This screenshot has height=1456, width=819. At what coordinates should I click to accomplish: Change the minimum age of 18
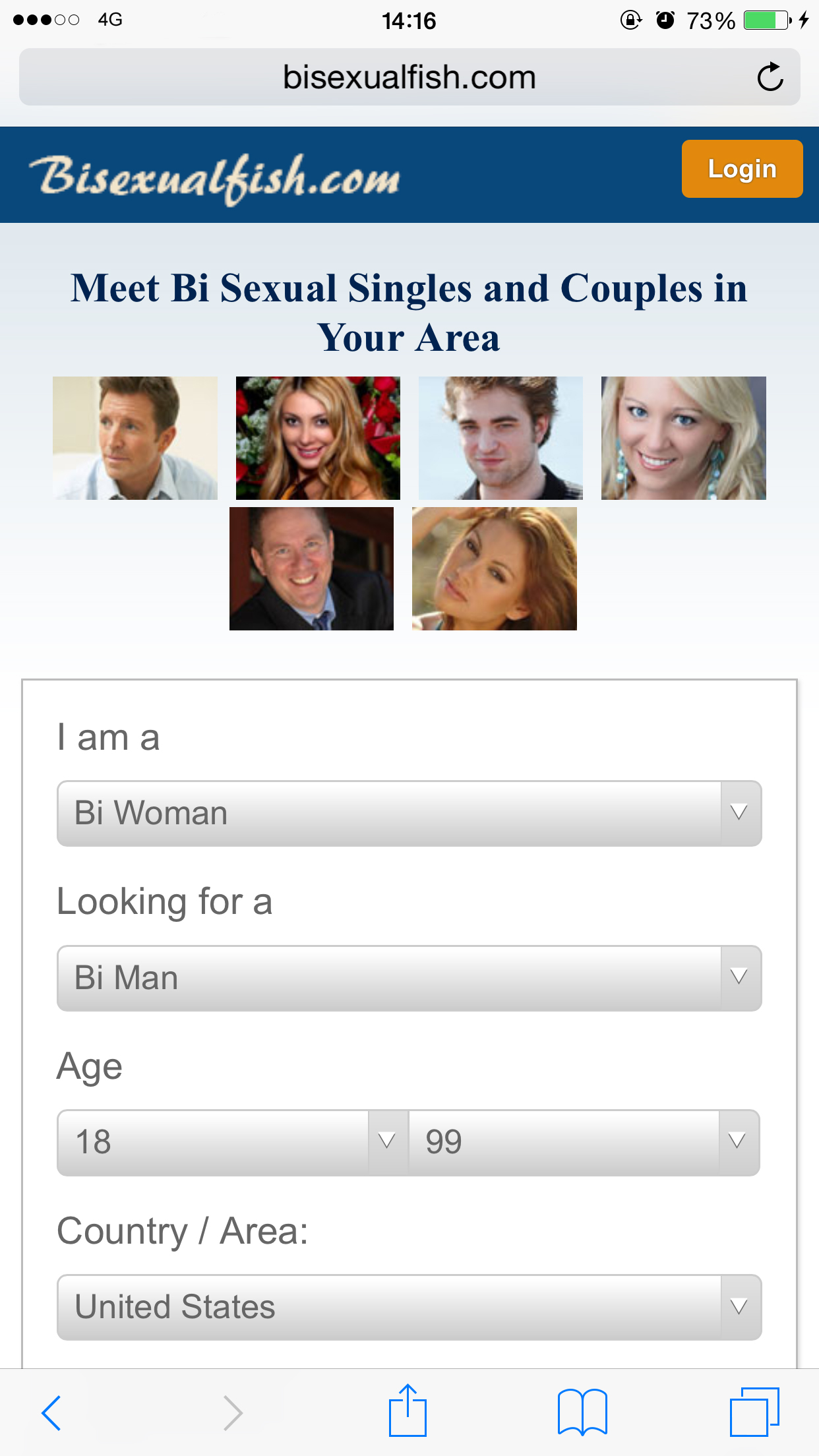point(232,1142)
